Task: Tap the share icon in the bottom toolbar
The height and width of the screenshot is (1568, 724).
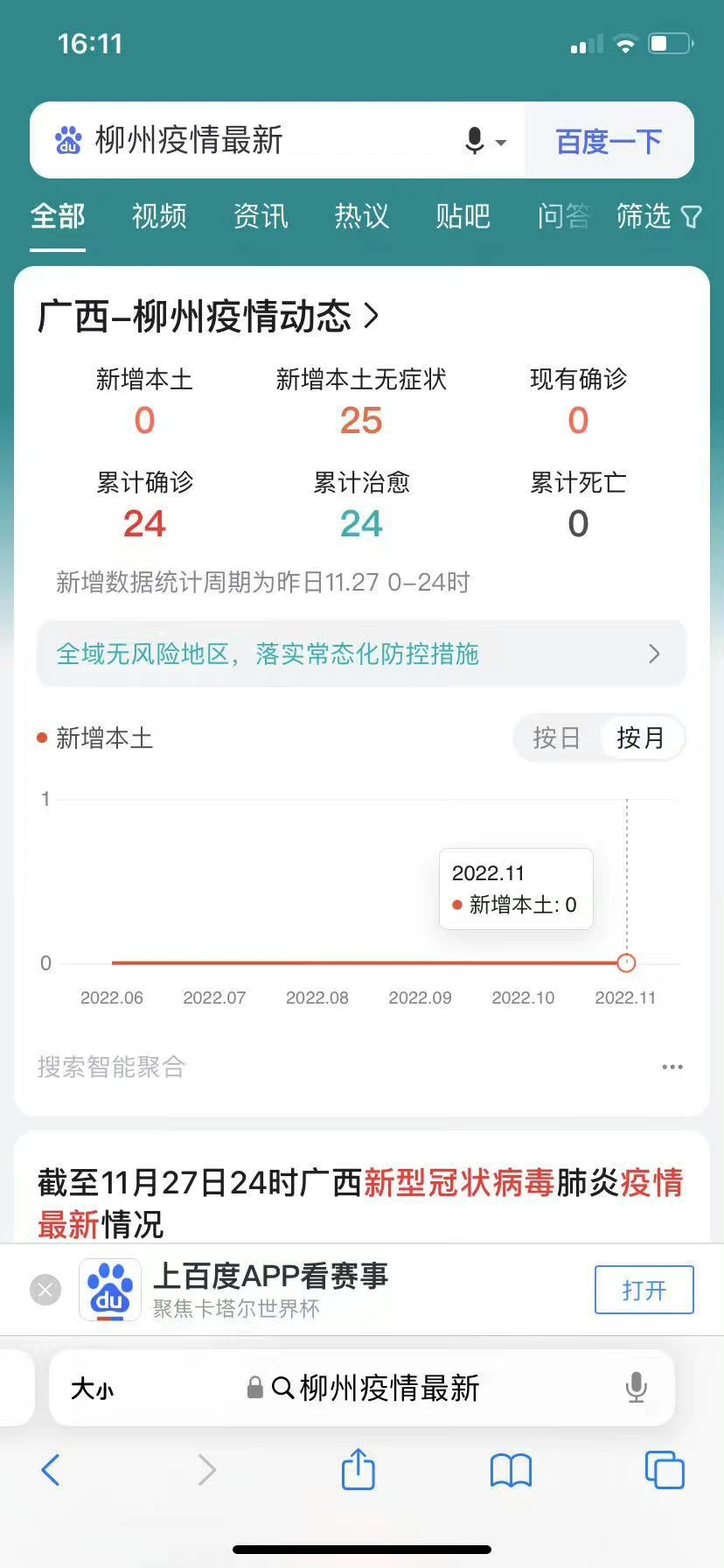Action: 358,1470
